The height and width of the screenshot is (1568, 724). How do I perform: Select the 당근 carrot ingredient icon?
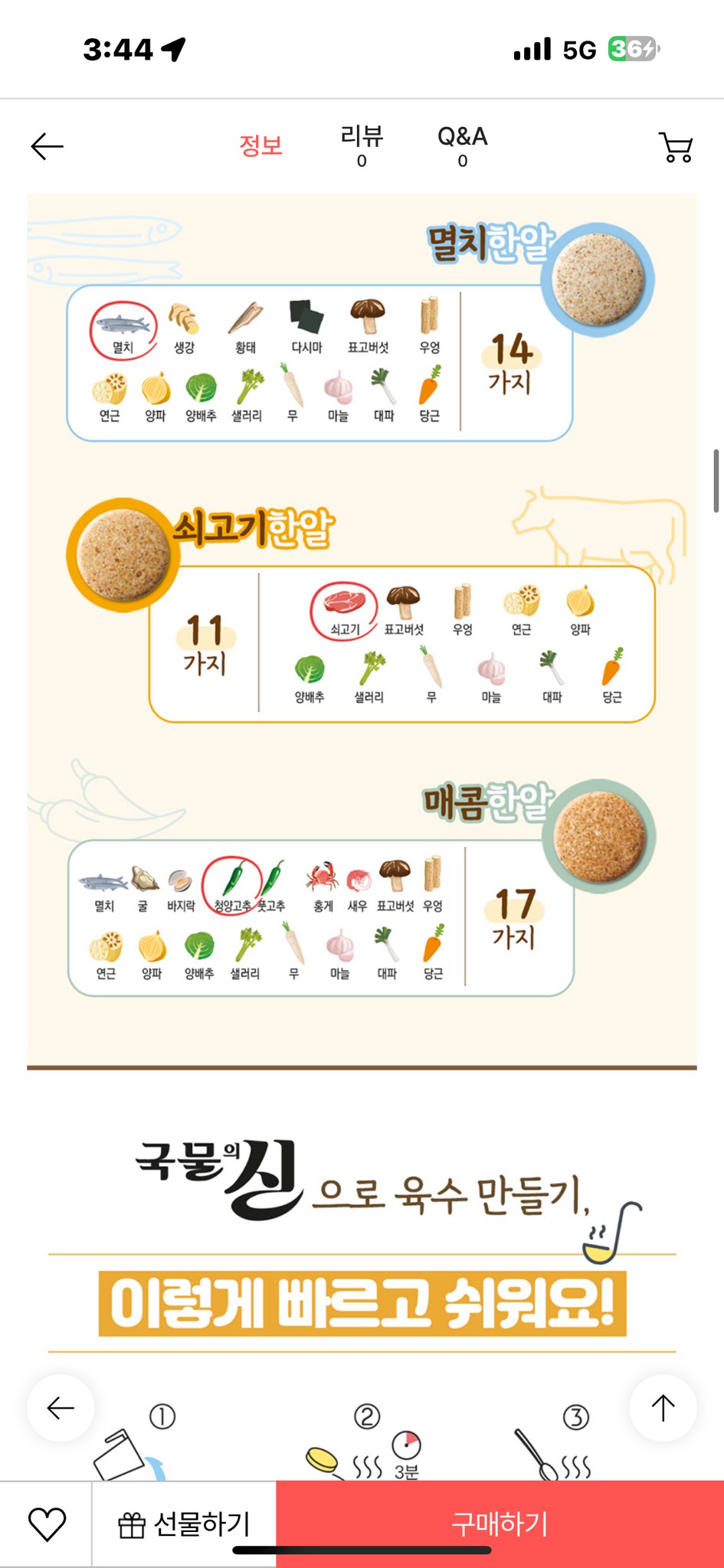click(430, 390)
